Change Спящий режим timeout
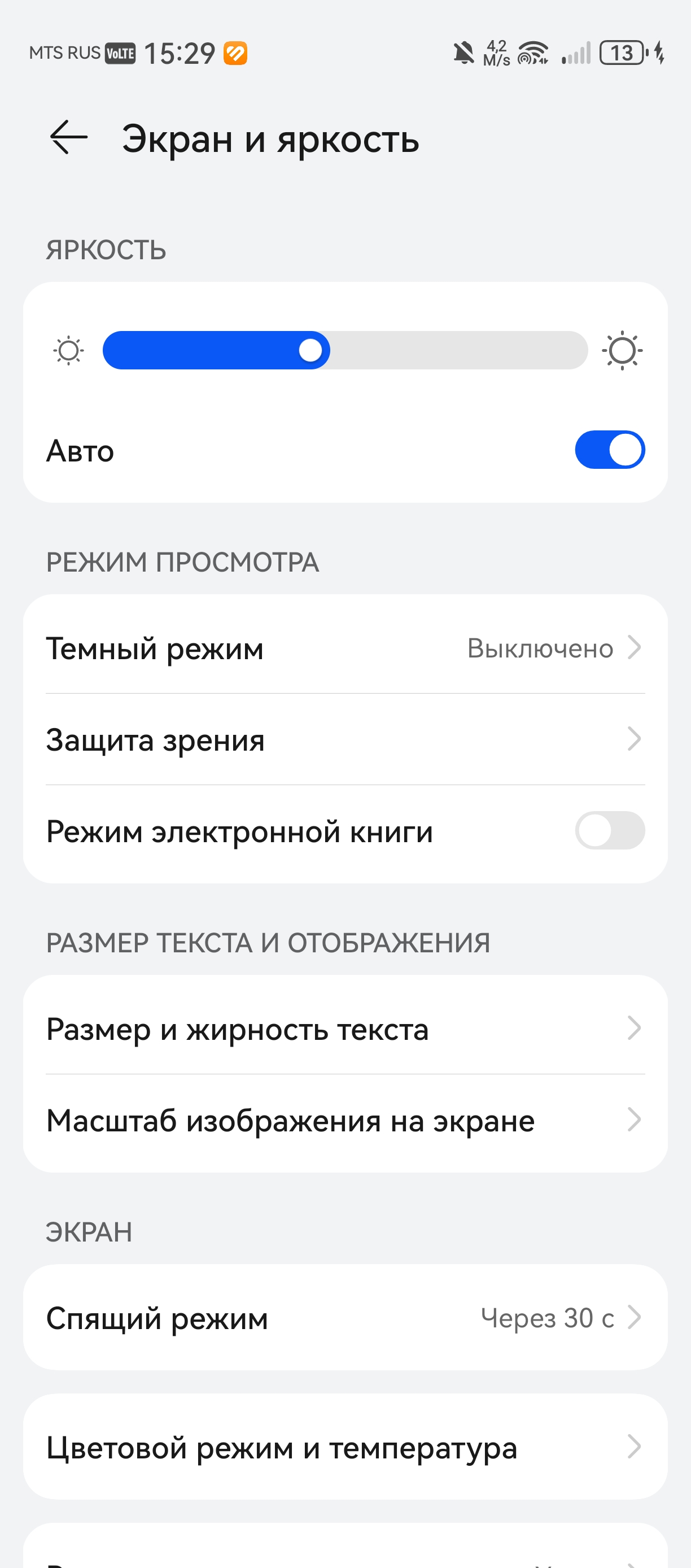The width and height of the screenshot is (691, 1568). pos(345,1318)
